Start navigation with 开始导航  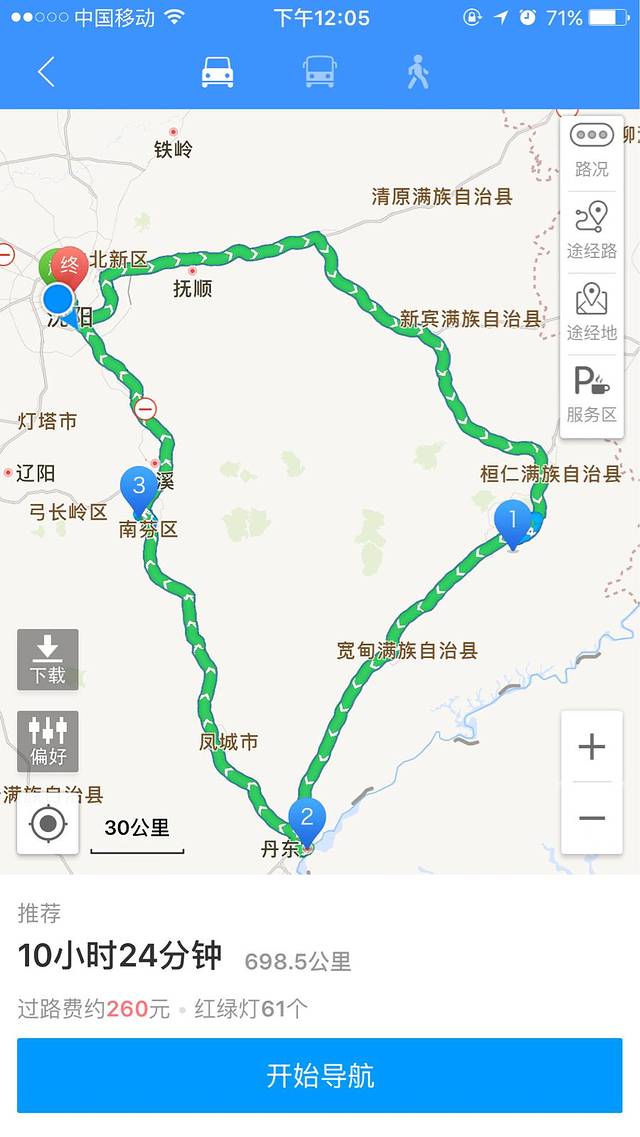pos(320,1075)
